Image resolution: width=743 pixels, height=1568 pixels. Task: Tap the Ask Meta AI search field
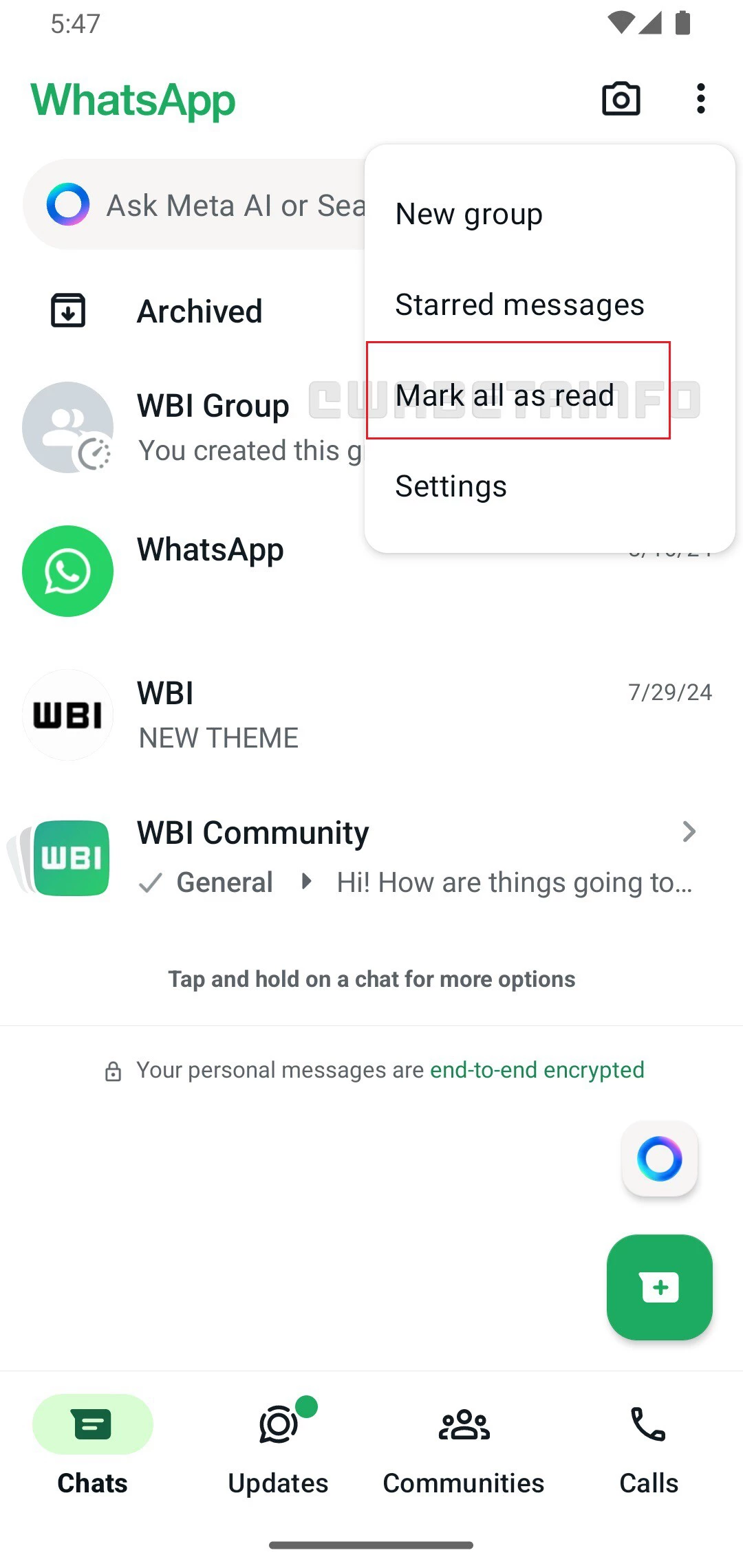(196, 205)
